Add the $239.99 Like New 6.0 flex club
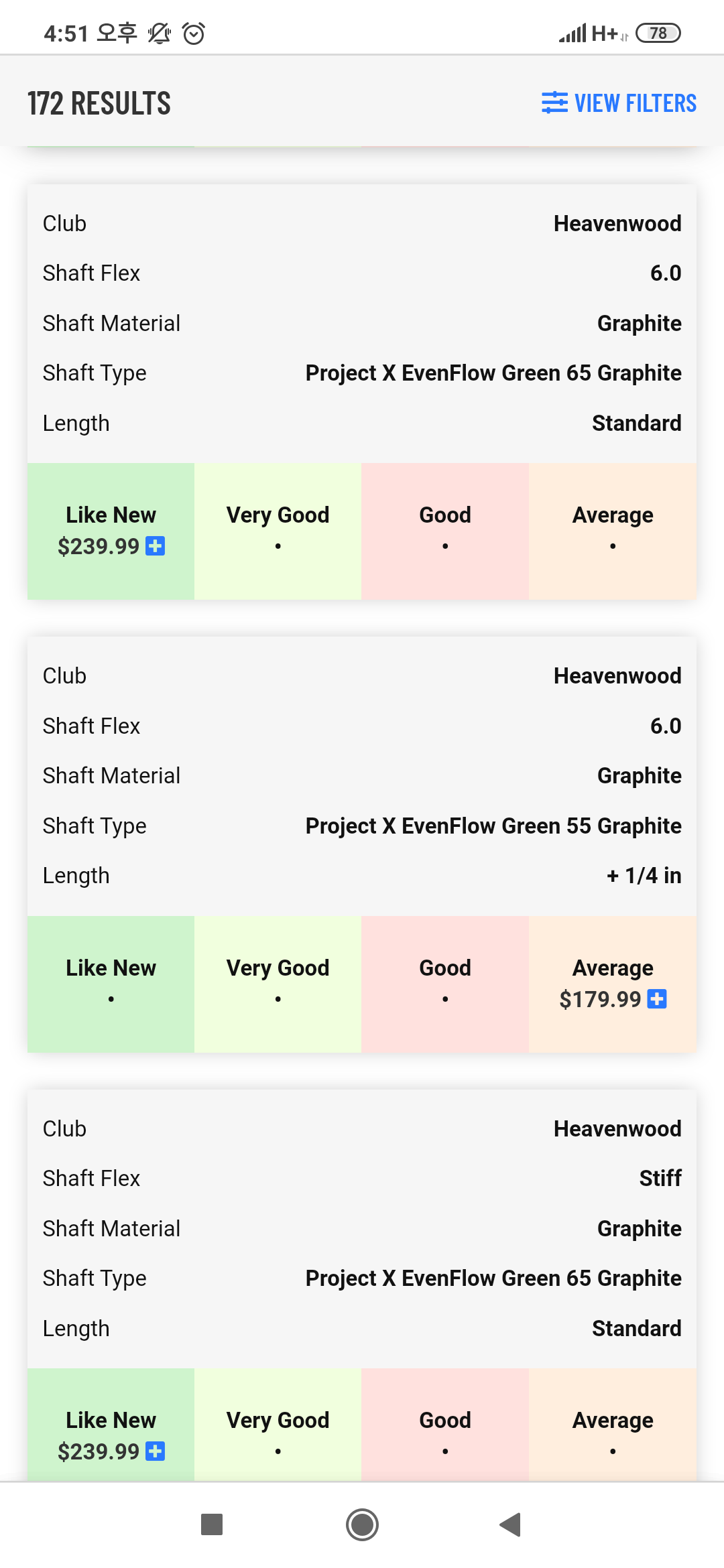Image resolution: width=724 pixels, height=1568 pixels. click(156, 546)
